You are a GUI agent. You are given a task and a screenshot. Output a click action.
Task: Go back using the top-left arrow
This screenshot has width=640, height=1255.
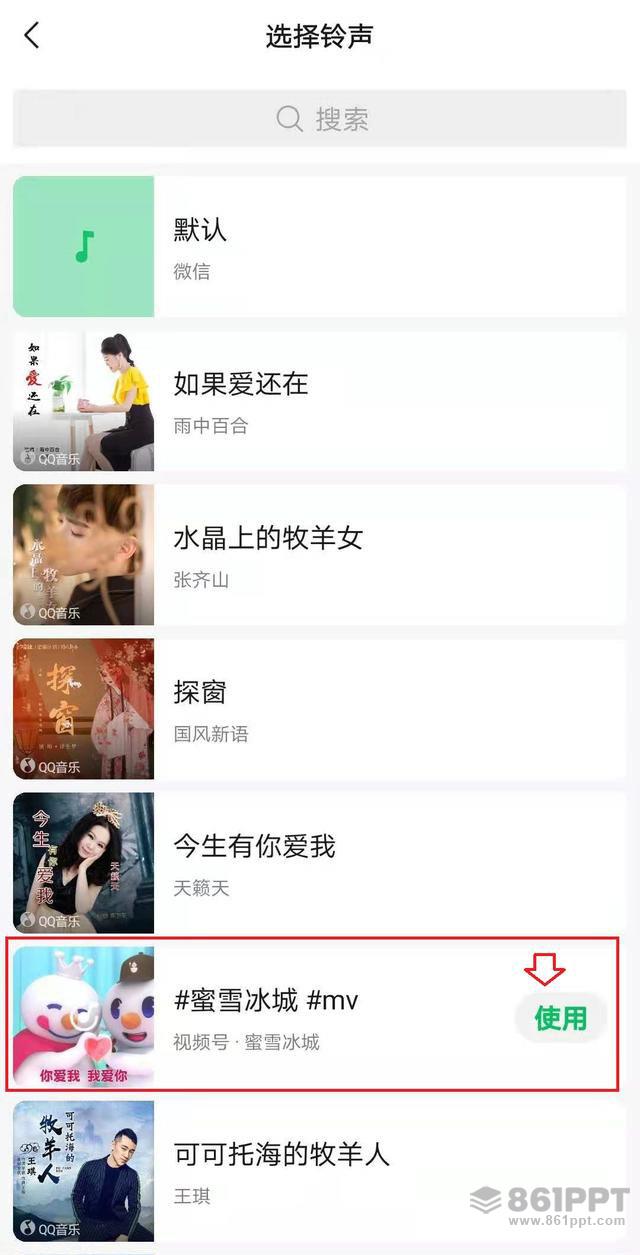[32, 36]
